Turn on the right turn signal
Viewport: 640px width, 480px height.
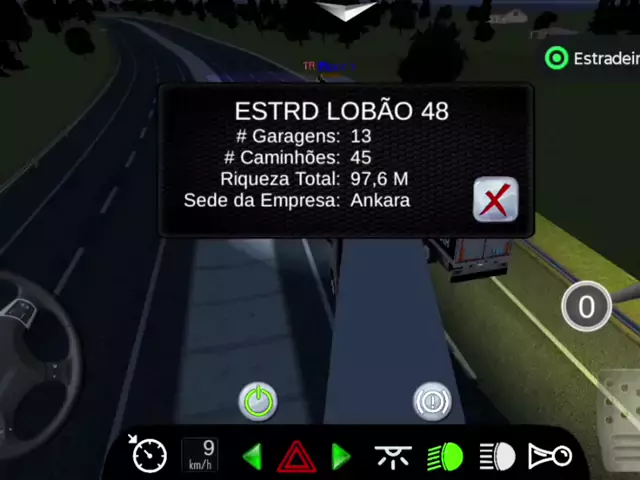pyautogui.click(x=341, y=457)
